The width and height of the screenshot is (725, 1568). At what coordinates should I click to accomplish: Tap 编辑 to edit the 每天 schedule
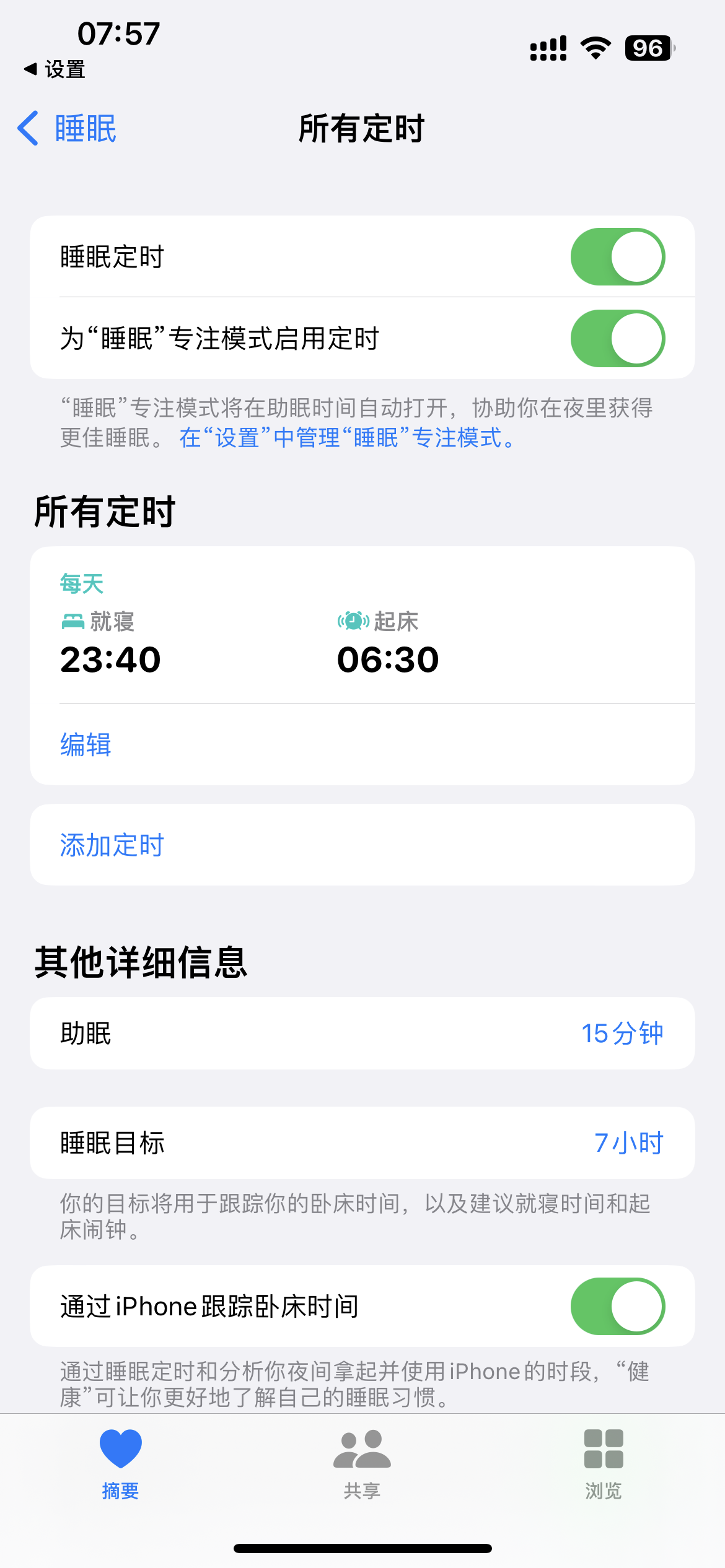[x=86, y=744]
